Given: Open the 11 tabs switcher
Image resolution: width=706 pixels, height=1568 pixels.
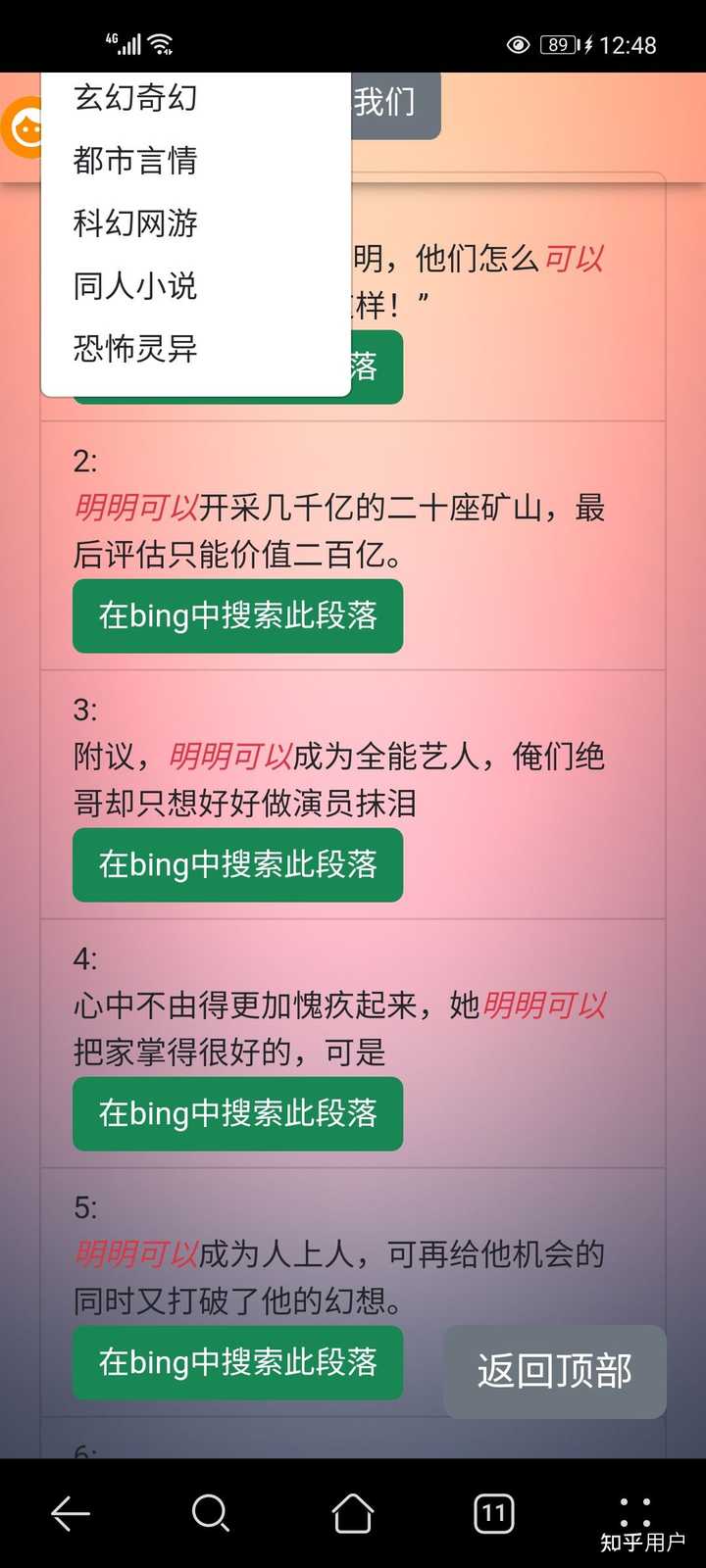Looking at the screenshot, I should (494, 1513).
